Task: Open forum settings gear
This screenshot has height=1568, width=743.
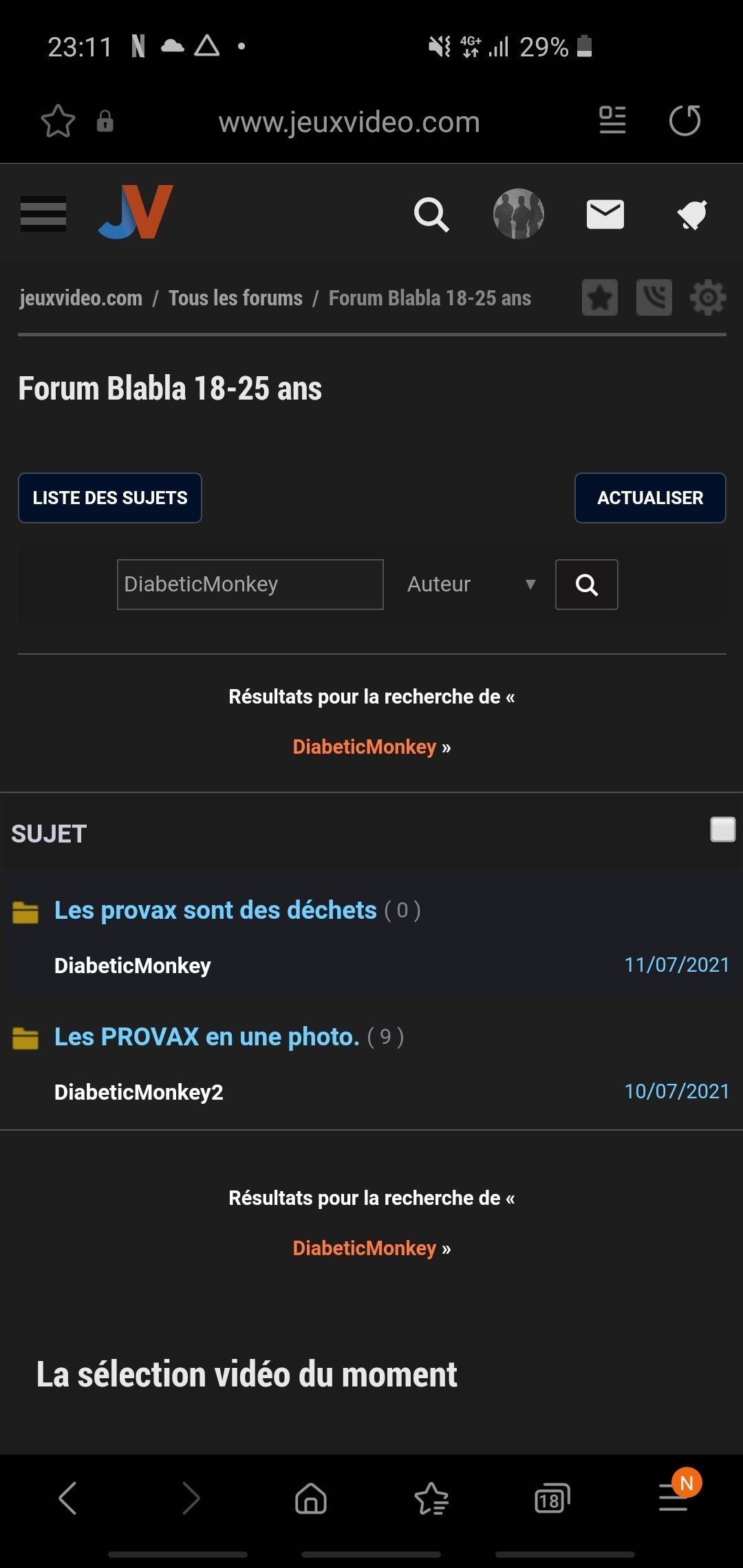Action: click(708, 298)
